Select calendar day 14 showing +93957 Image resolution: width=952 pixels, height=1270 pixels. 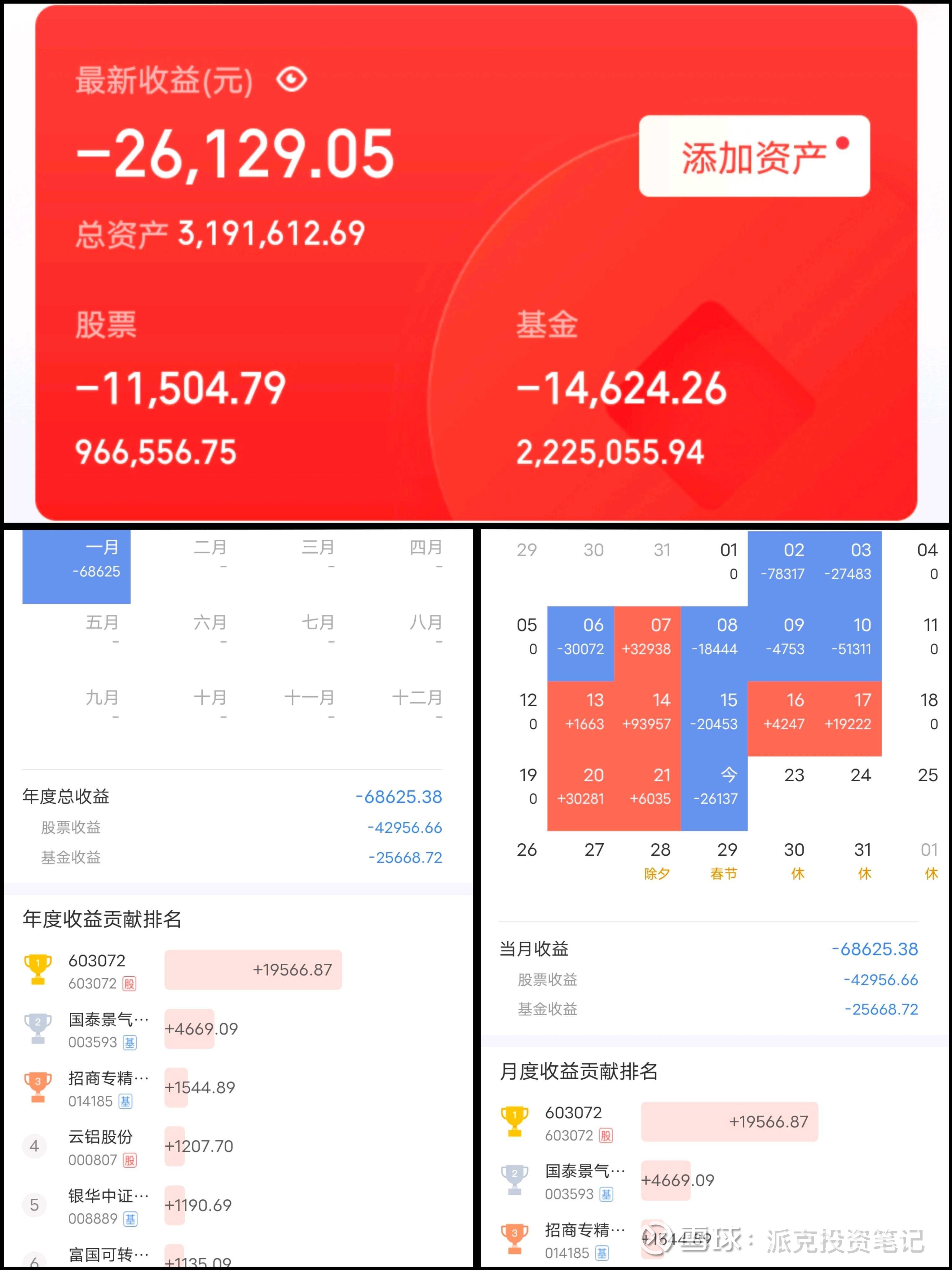point(648,712)
